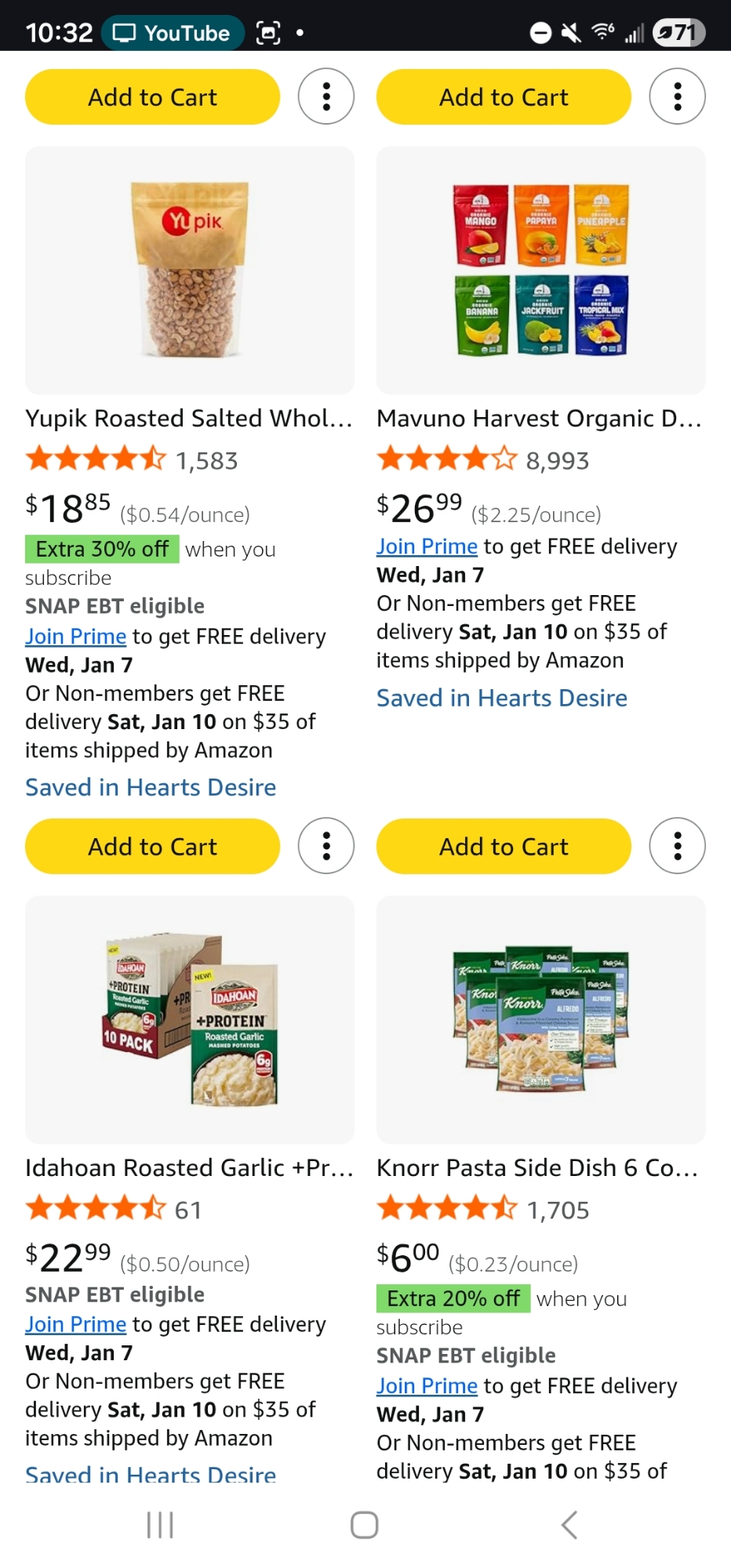Open the Idahoan Roasted Garlic potatoes product image
This screenshot has width=731, height=1568.
coord(189,1019)
